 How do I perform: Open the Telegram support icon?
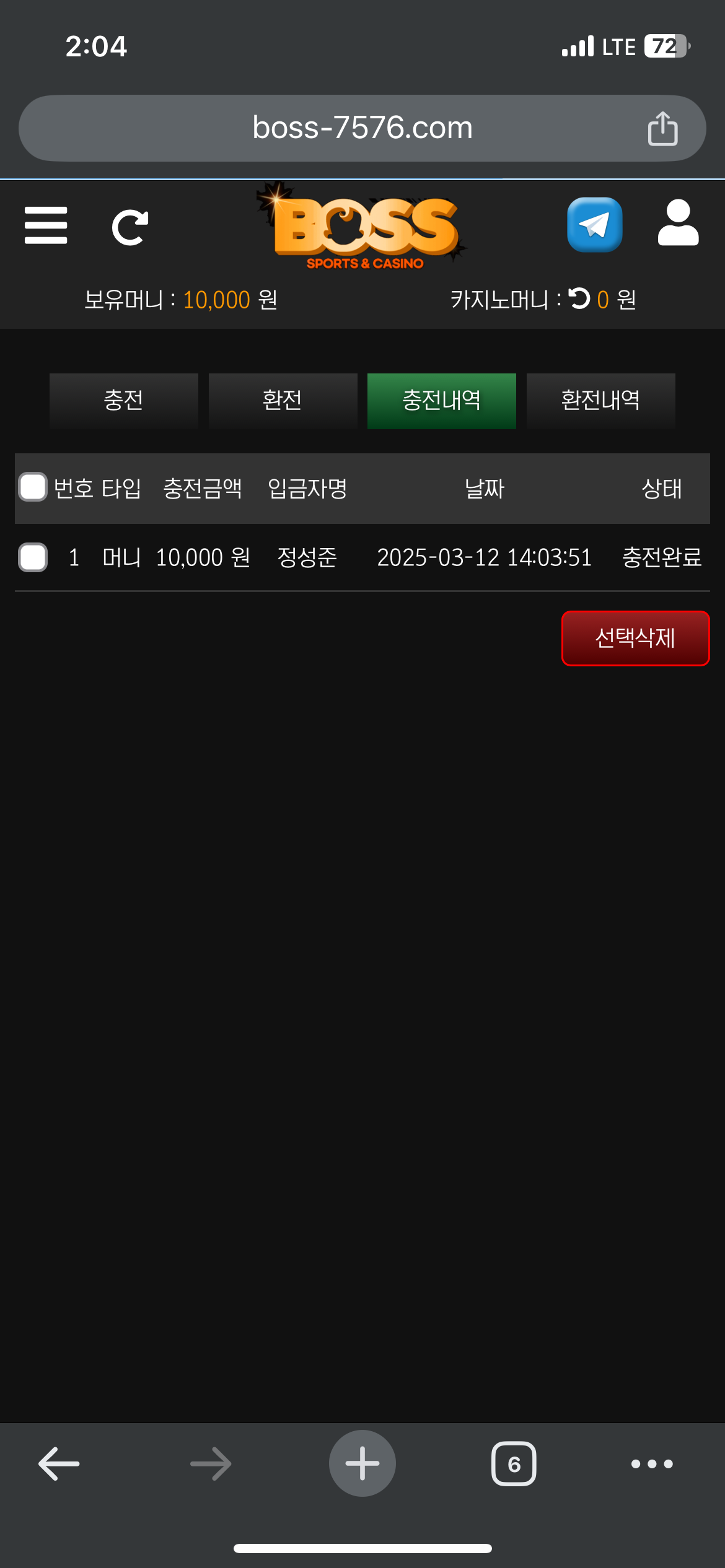pyautogui.click(x=594, y=225)
